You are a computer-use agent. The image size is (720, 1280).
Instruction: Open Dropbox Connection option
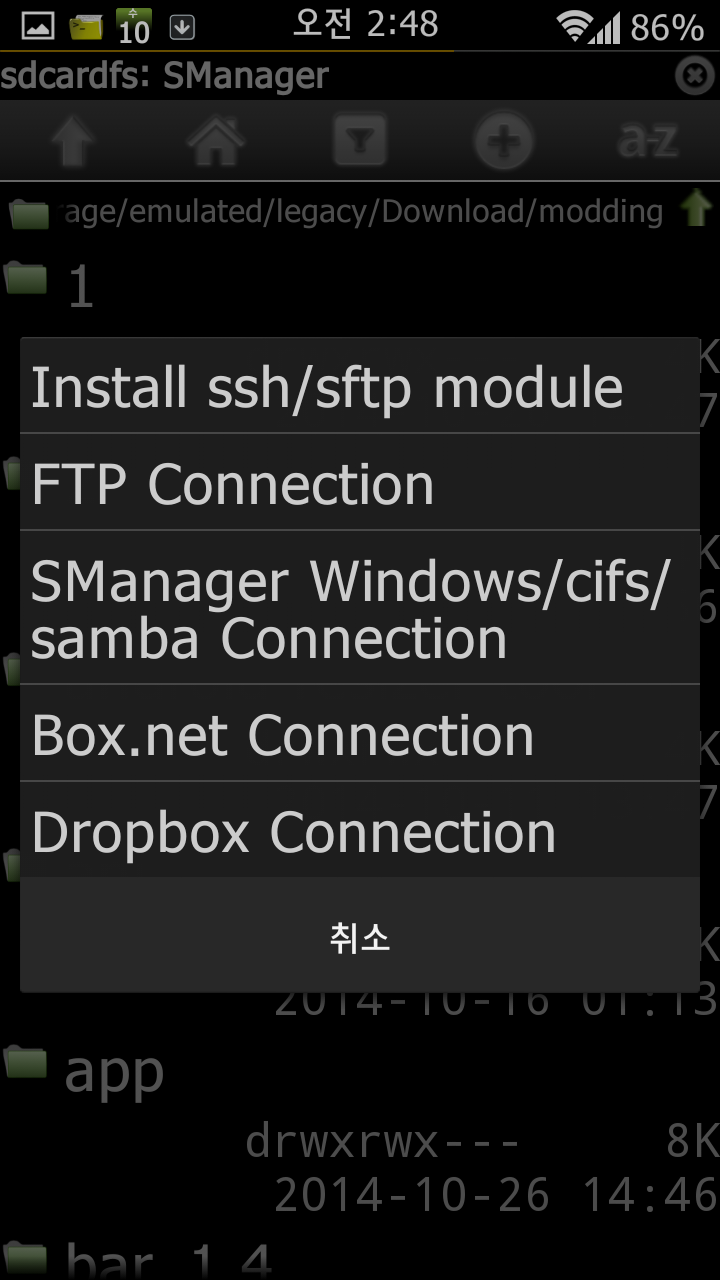(x=360, y=831)
